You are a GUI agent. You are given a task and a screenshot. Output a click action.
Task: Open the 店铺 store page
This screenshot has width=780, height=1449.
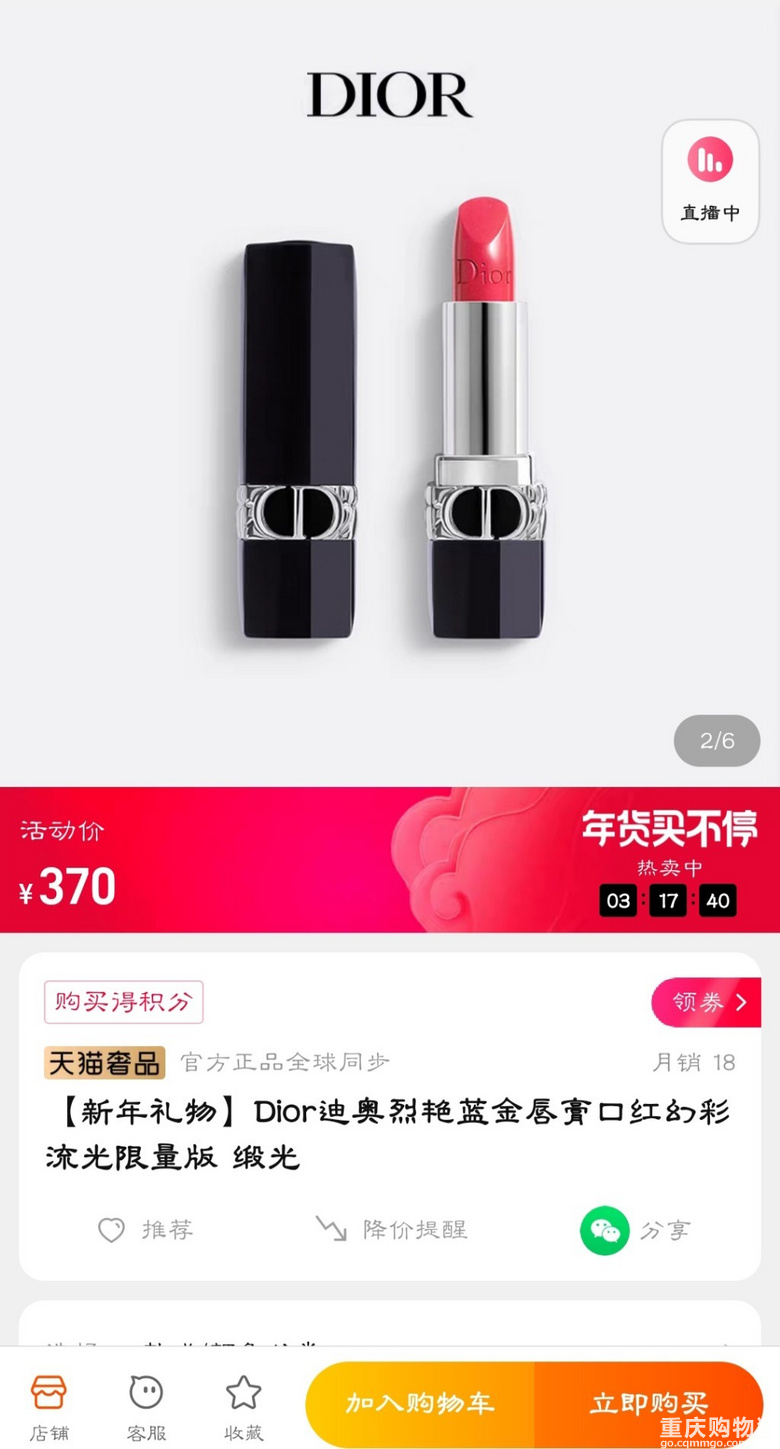click(x=49, y=1406)
